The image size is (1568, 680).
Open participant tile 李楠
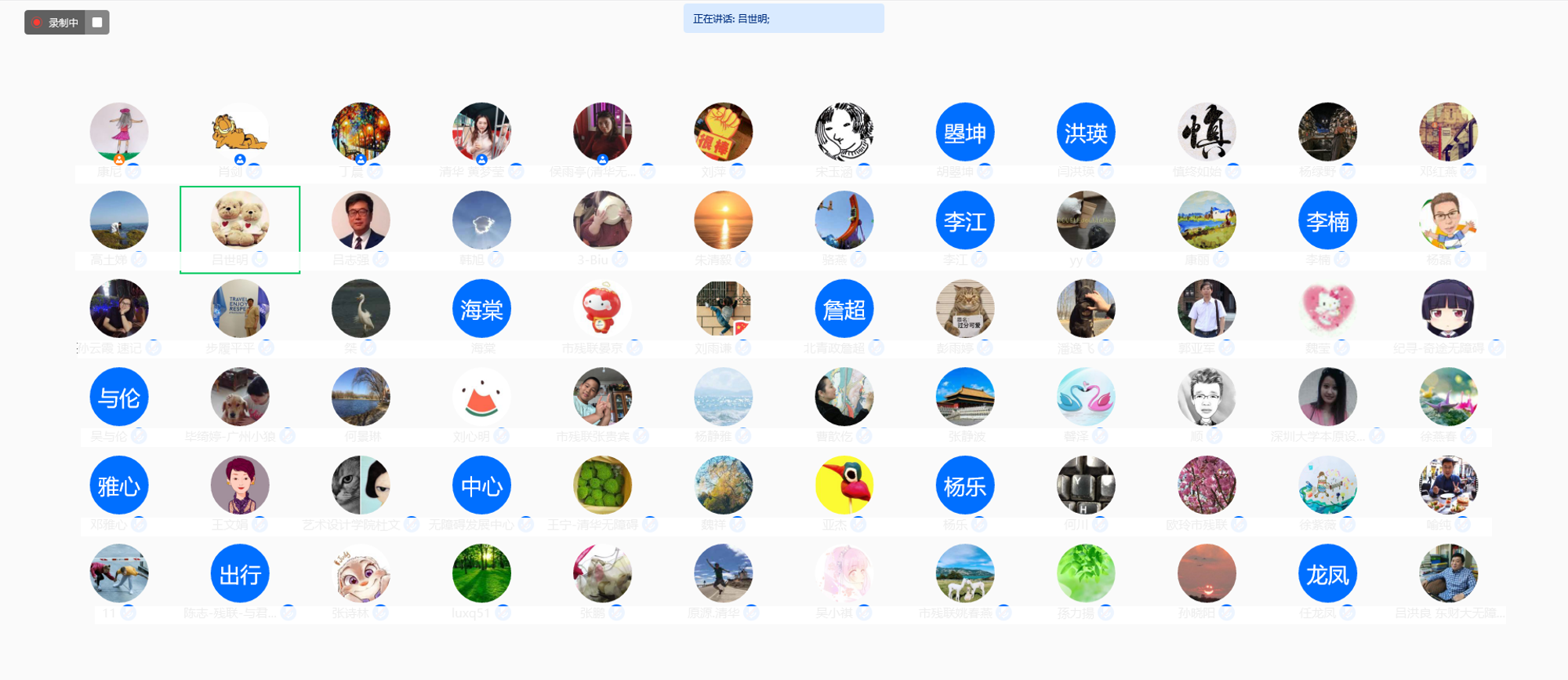point(1327,220)
